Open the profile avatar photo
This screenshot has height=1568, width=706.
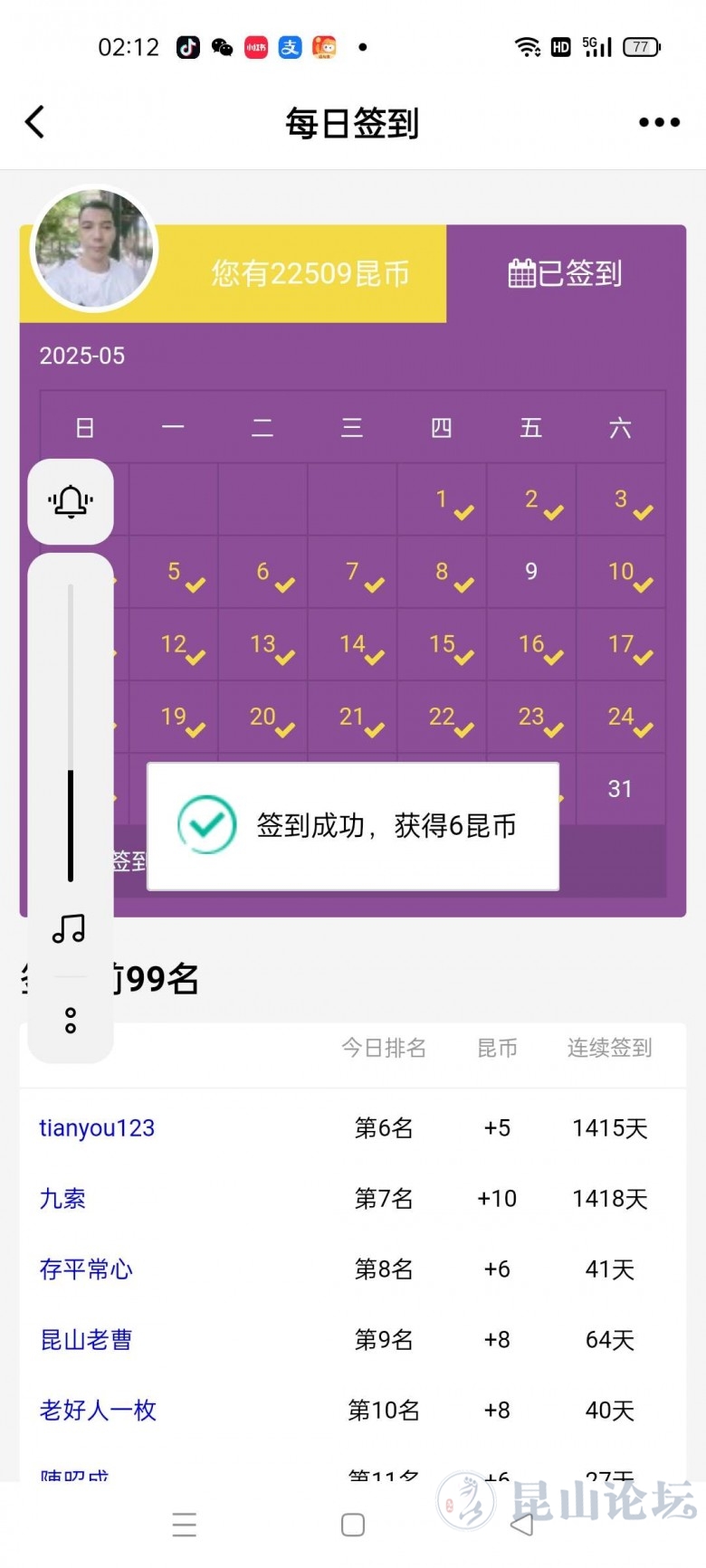[94, 248]
